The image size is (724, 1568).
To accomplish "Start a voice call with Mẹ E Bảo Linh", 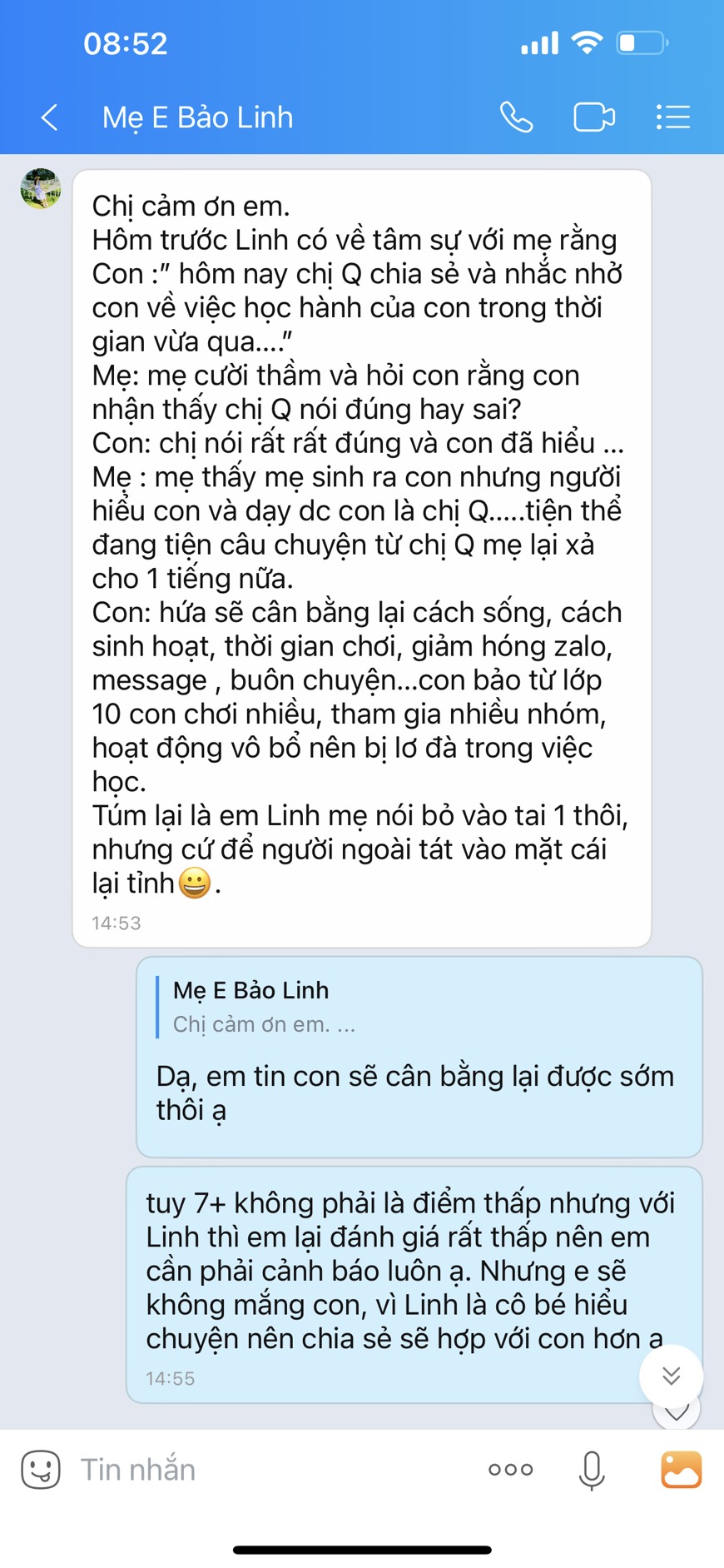I will point(516,117).
